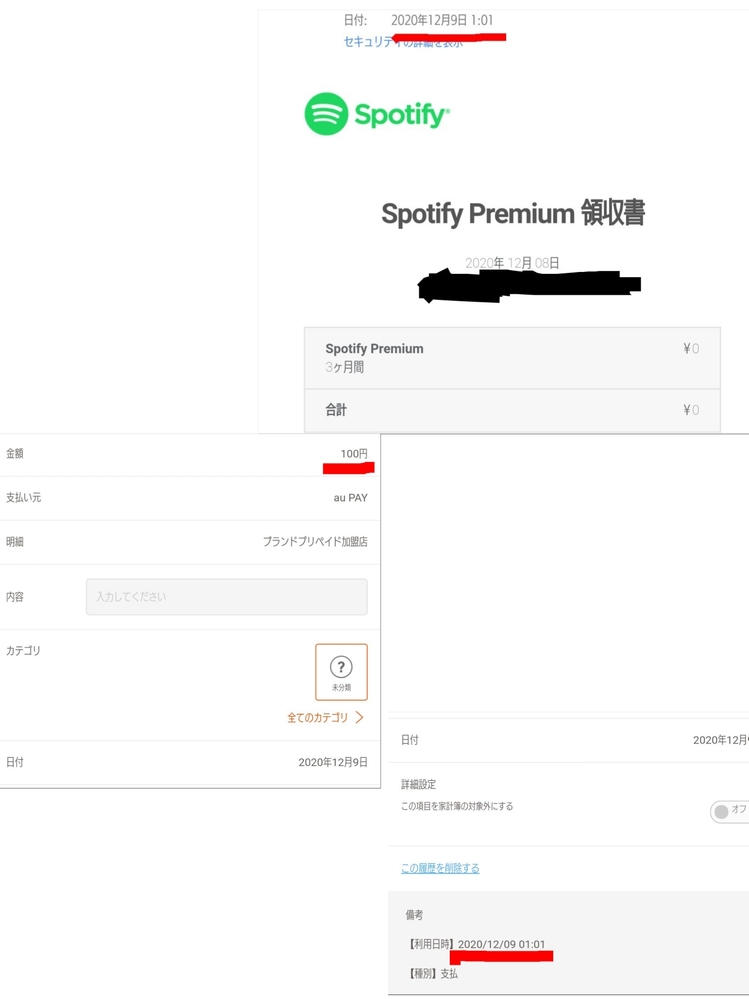This screenshot has height=999, width=749.
Task: Select the 日付 2020年12月9日 row
Action: point(190,761)
